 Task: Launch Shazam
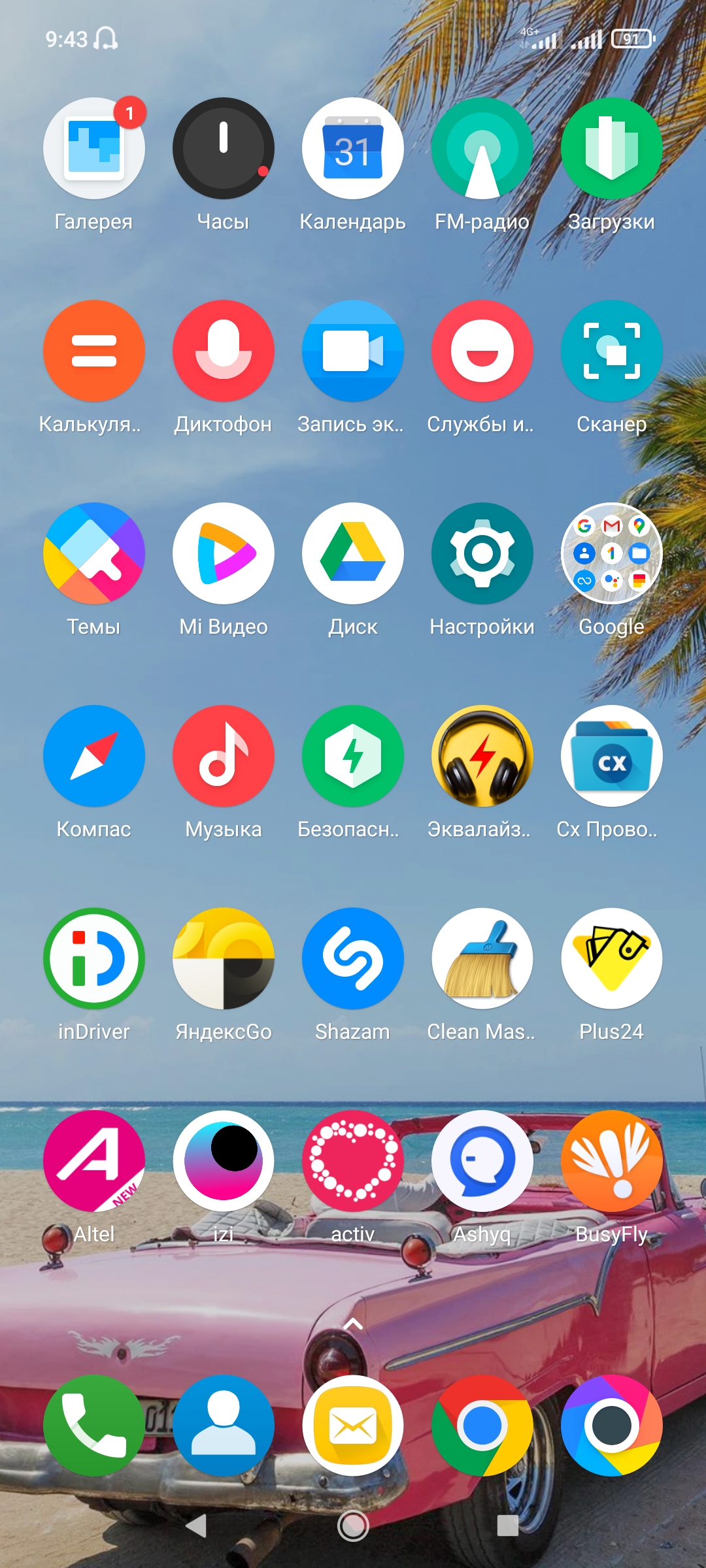coord(352,959)
